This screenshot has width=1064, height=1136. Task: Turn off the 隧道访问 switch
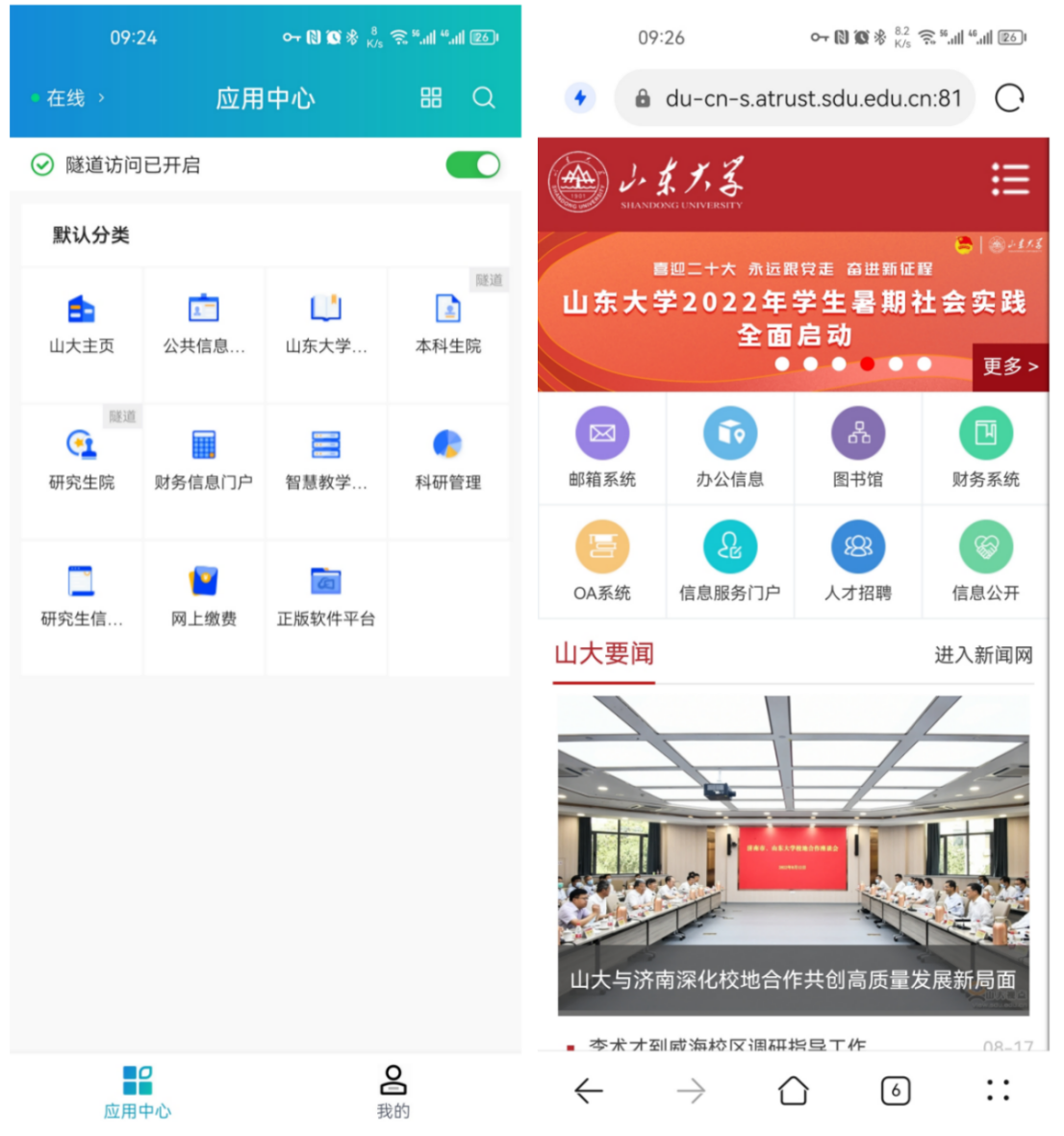(x=472, y=165)
